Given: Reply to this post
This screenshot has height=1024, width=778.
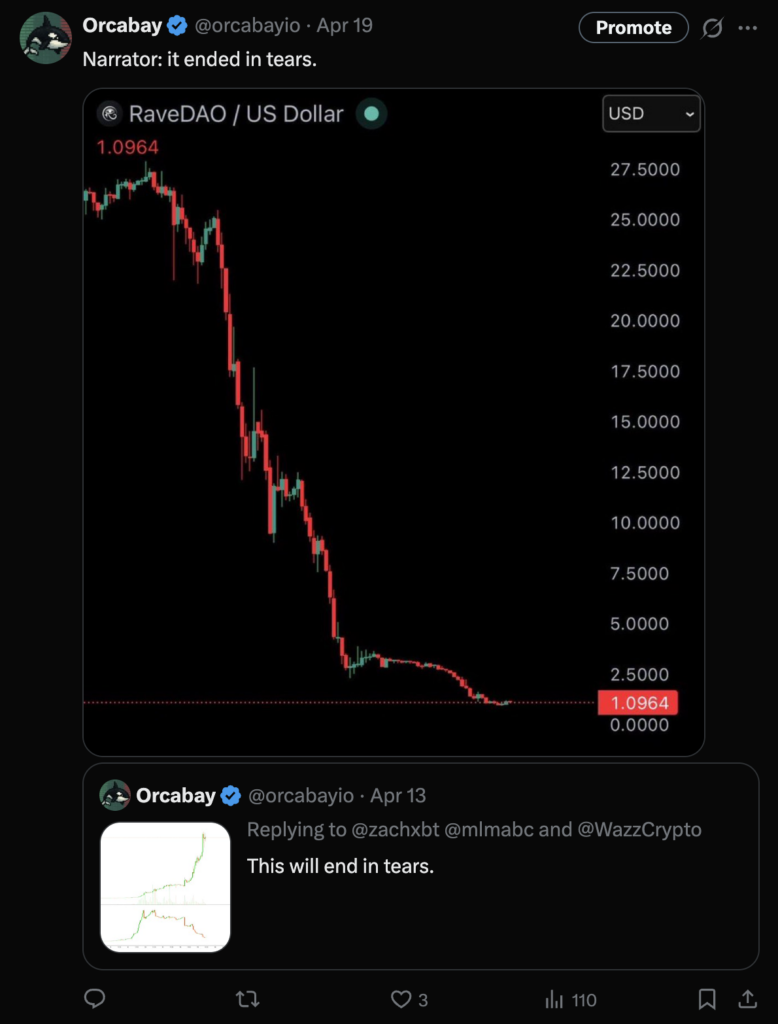Looking at the screenshot, I should (95, 999).
